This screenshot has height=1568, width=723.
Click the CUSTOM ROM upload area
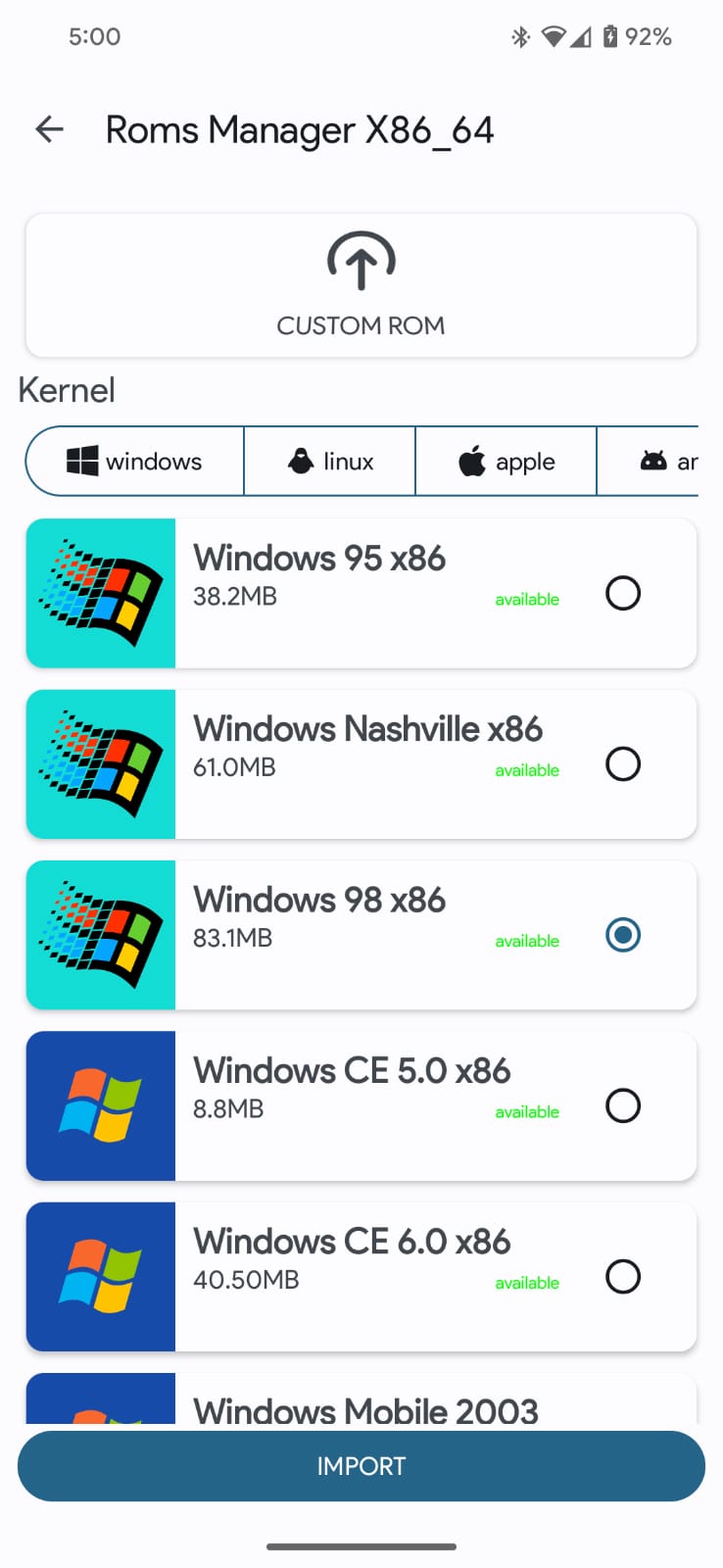click(361, 285)
